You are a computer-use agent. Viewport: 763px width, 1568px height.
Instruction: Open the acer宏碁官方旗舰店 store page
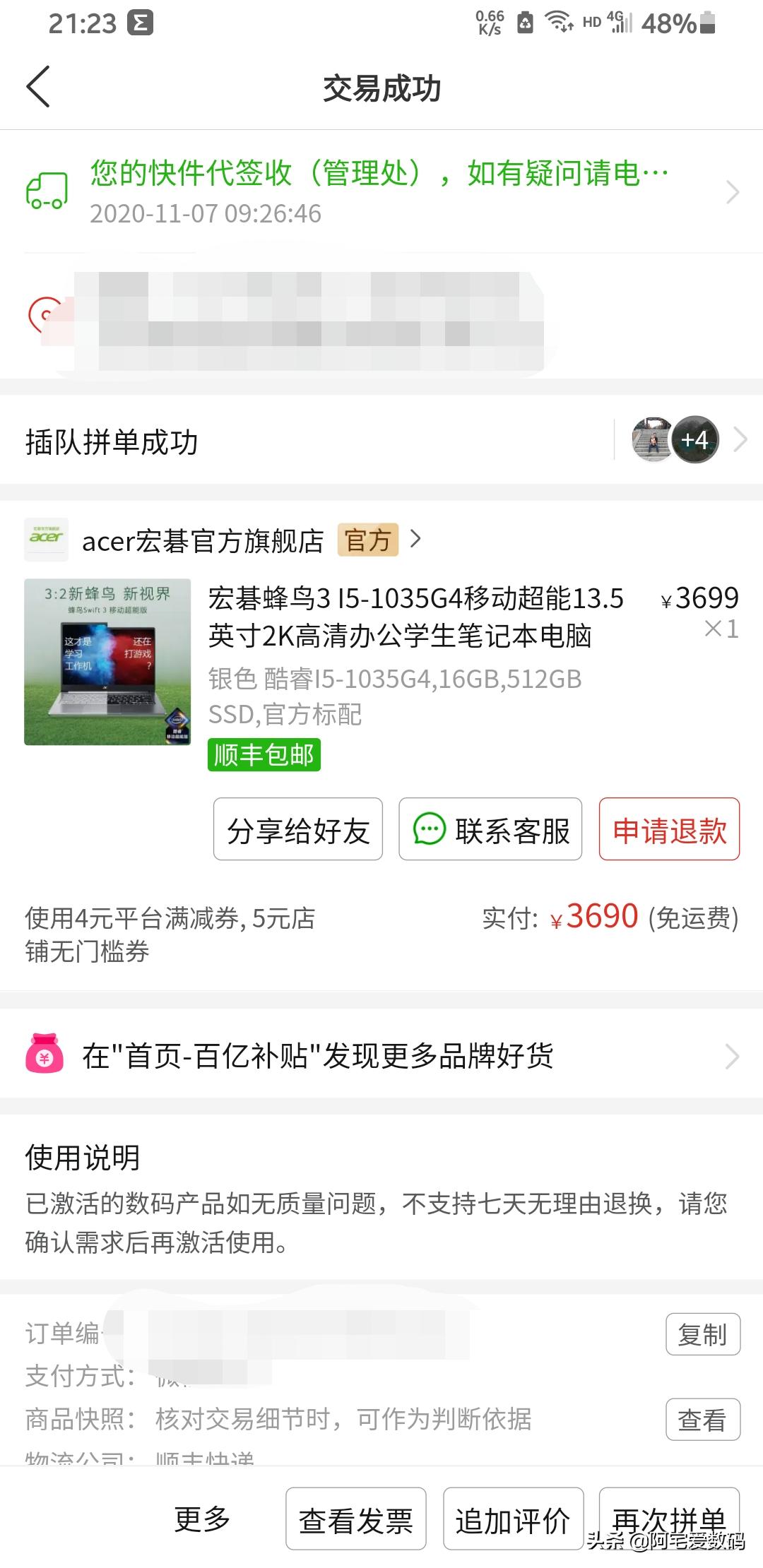(201, 539)
